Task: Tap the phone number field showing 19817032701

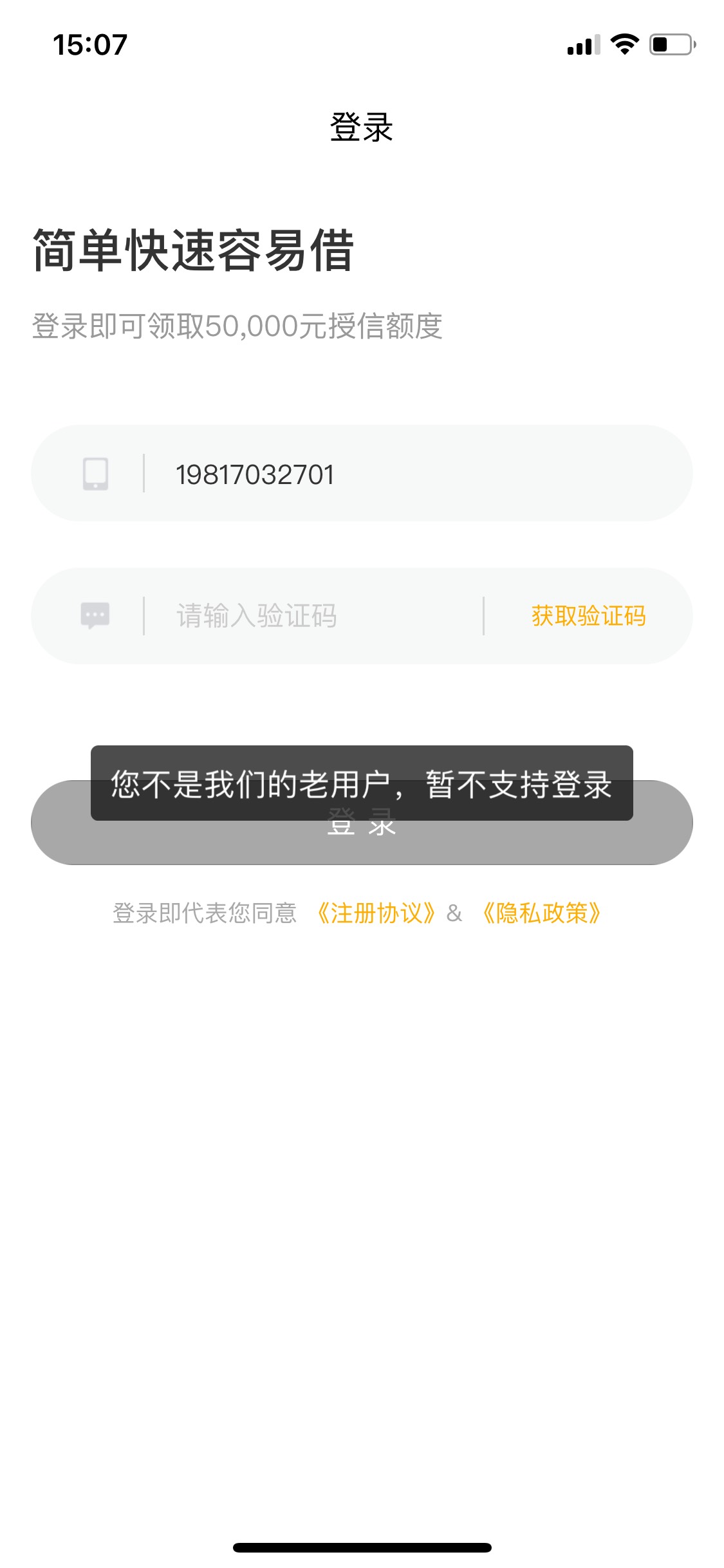Action: [x=362, y=473]
